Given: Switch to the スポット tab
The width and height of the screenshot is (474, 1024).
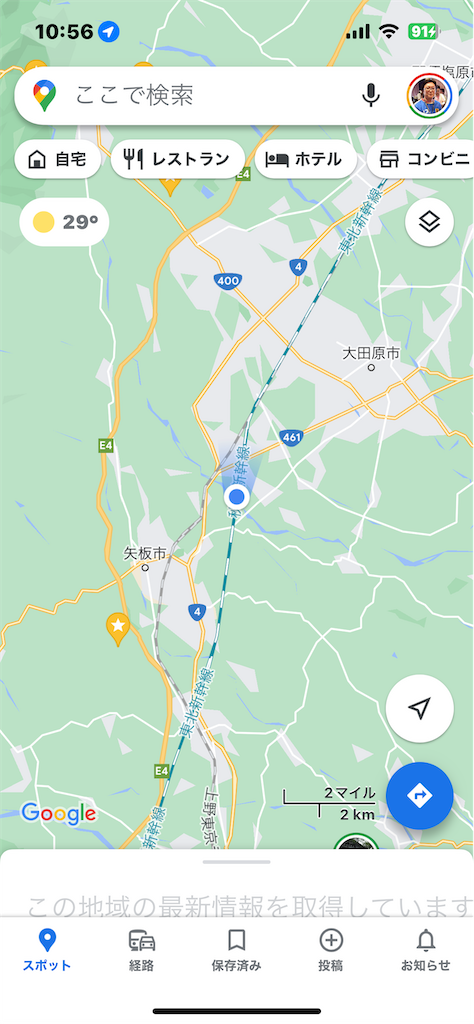Looking at the screenshot, I should tap(47, 950).
